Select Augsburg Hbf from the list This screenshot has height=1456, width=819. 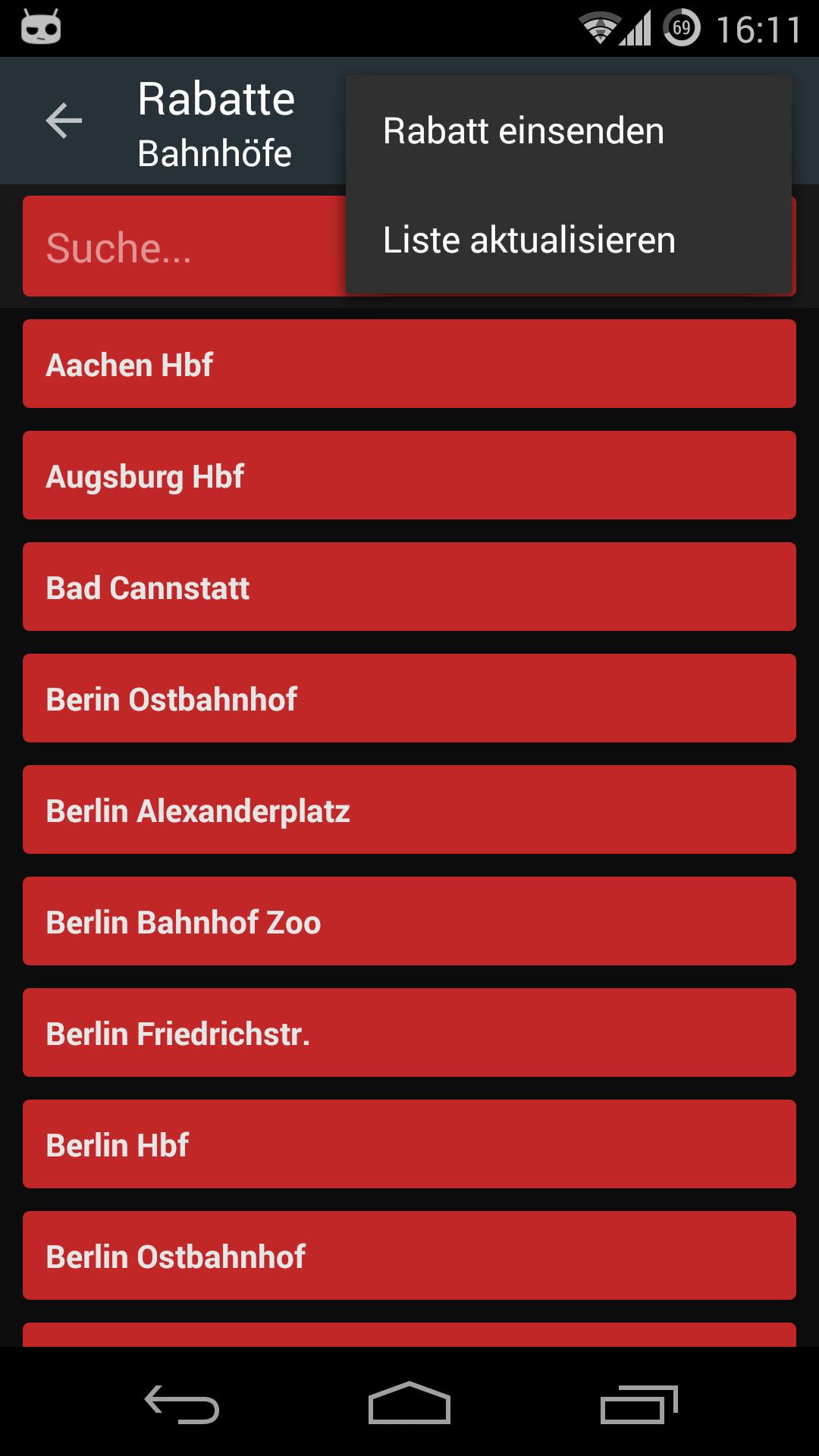point(409,475)
